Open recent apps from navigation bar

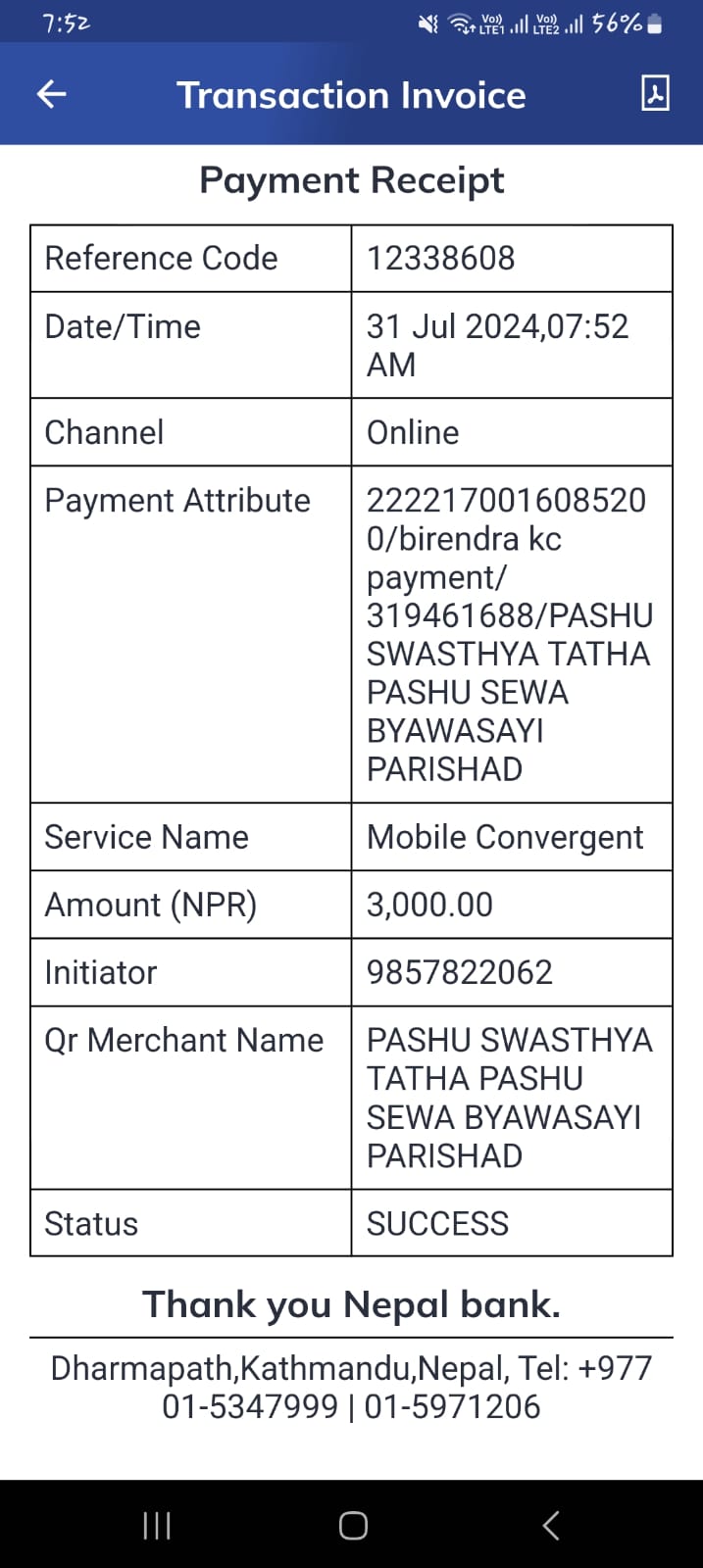[x=157, y=1525]
